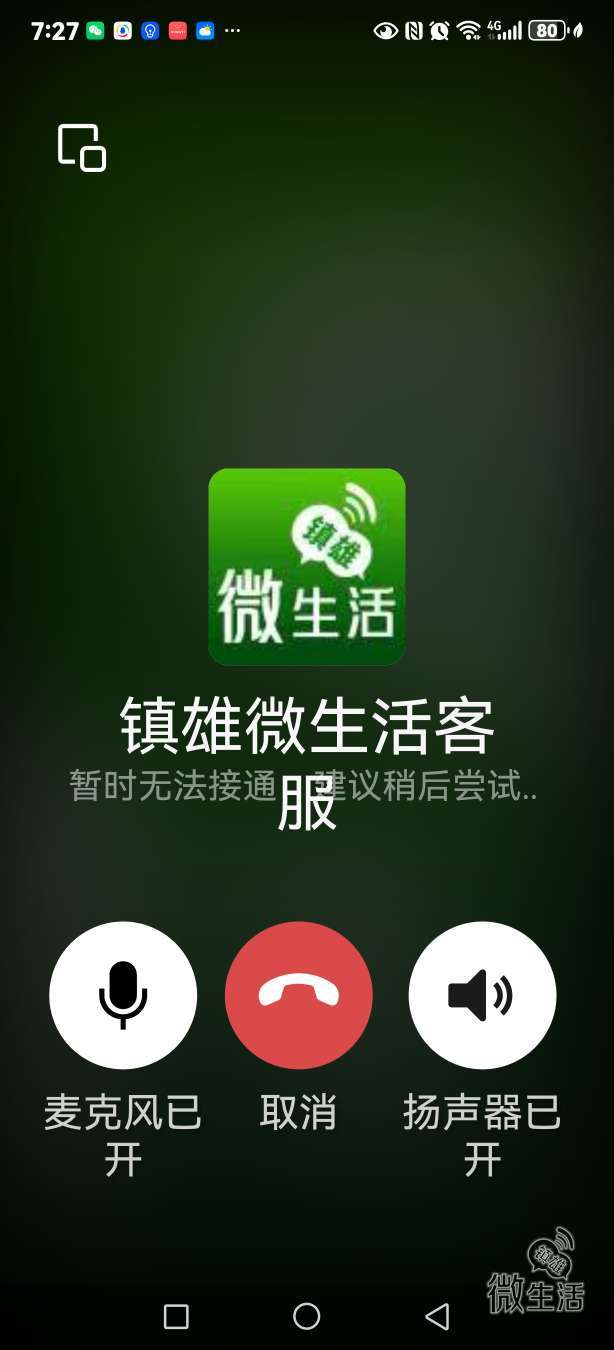Image resolution: width=614 pixels, height=1350 pixels.
Task: Go back using the navigation bar
Action: click(437, 1316)
